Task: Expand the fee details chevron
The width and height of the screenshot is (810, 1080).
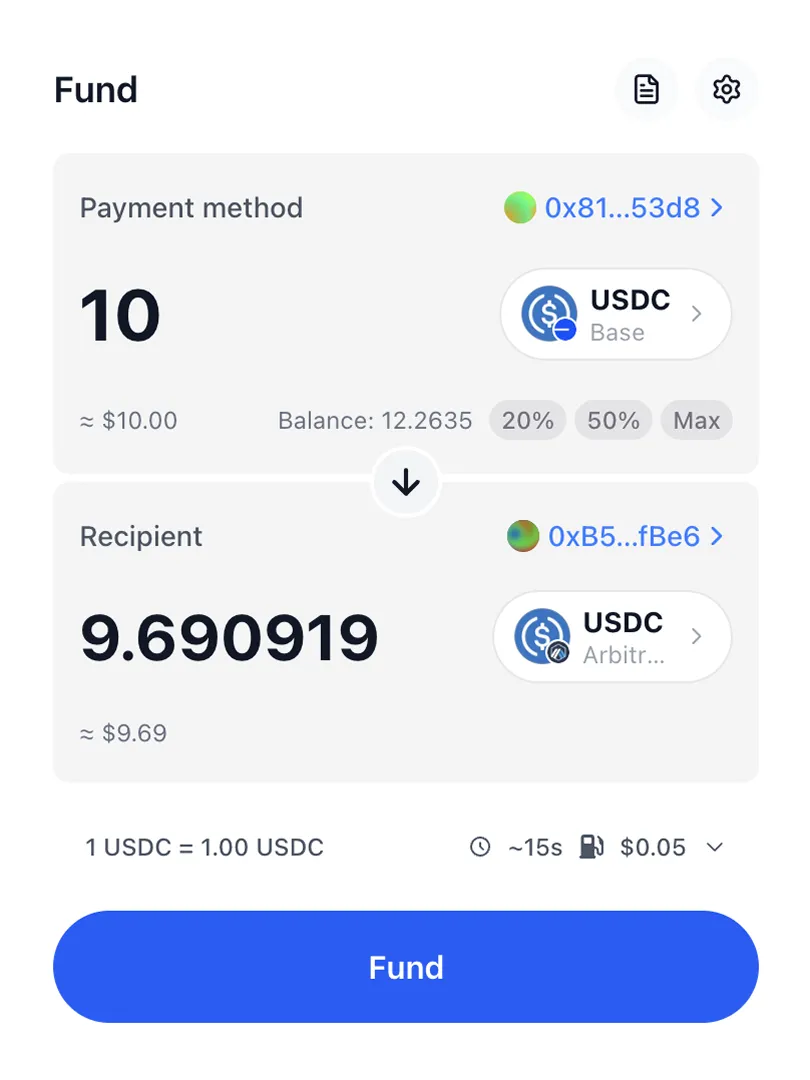Action: (x=714, y=848)
